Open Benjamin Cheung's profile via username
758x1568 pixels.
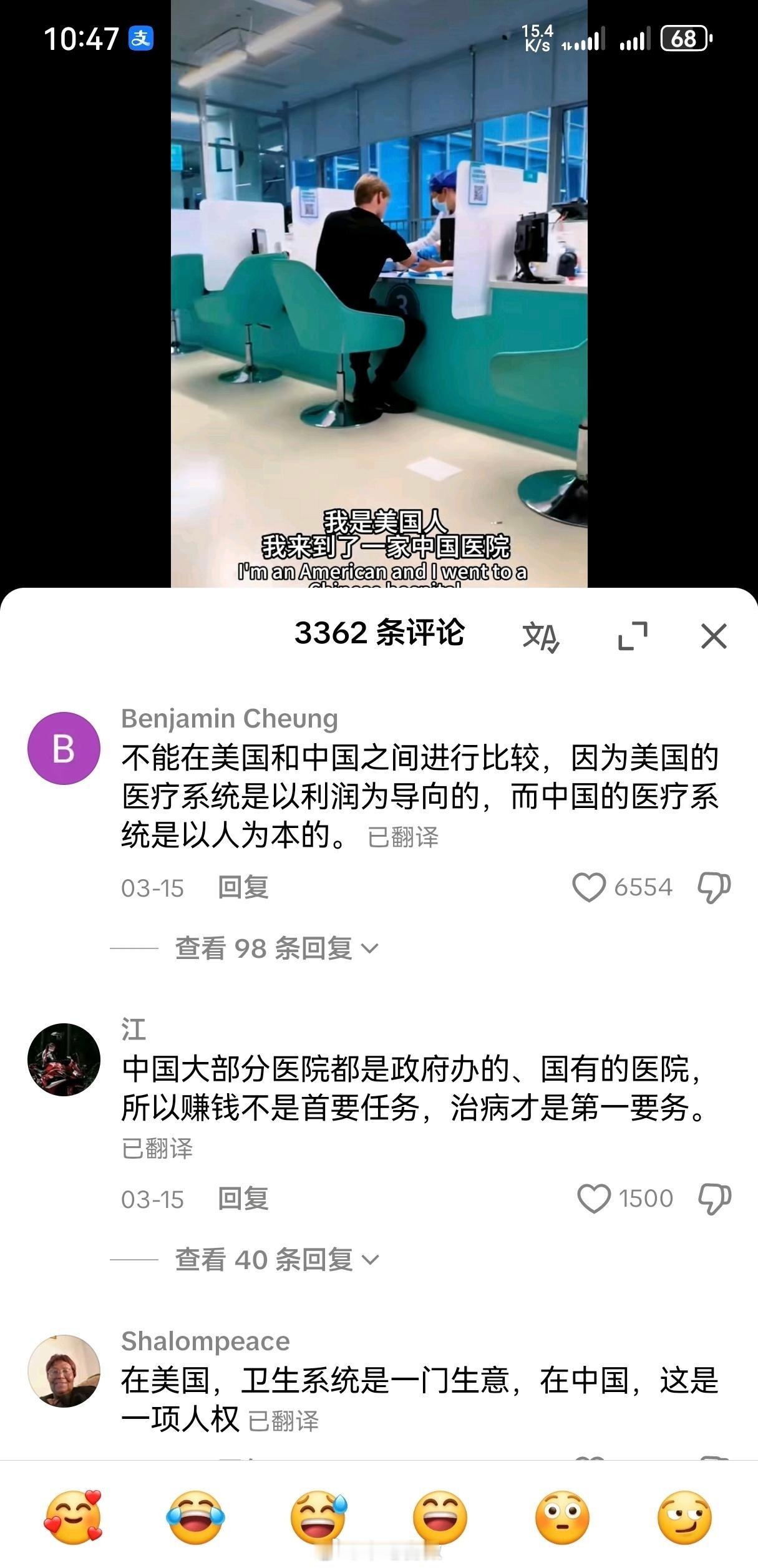tap(230, 718)
